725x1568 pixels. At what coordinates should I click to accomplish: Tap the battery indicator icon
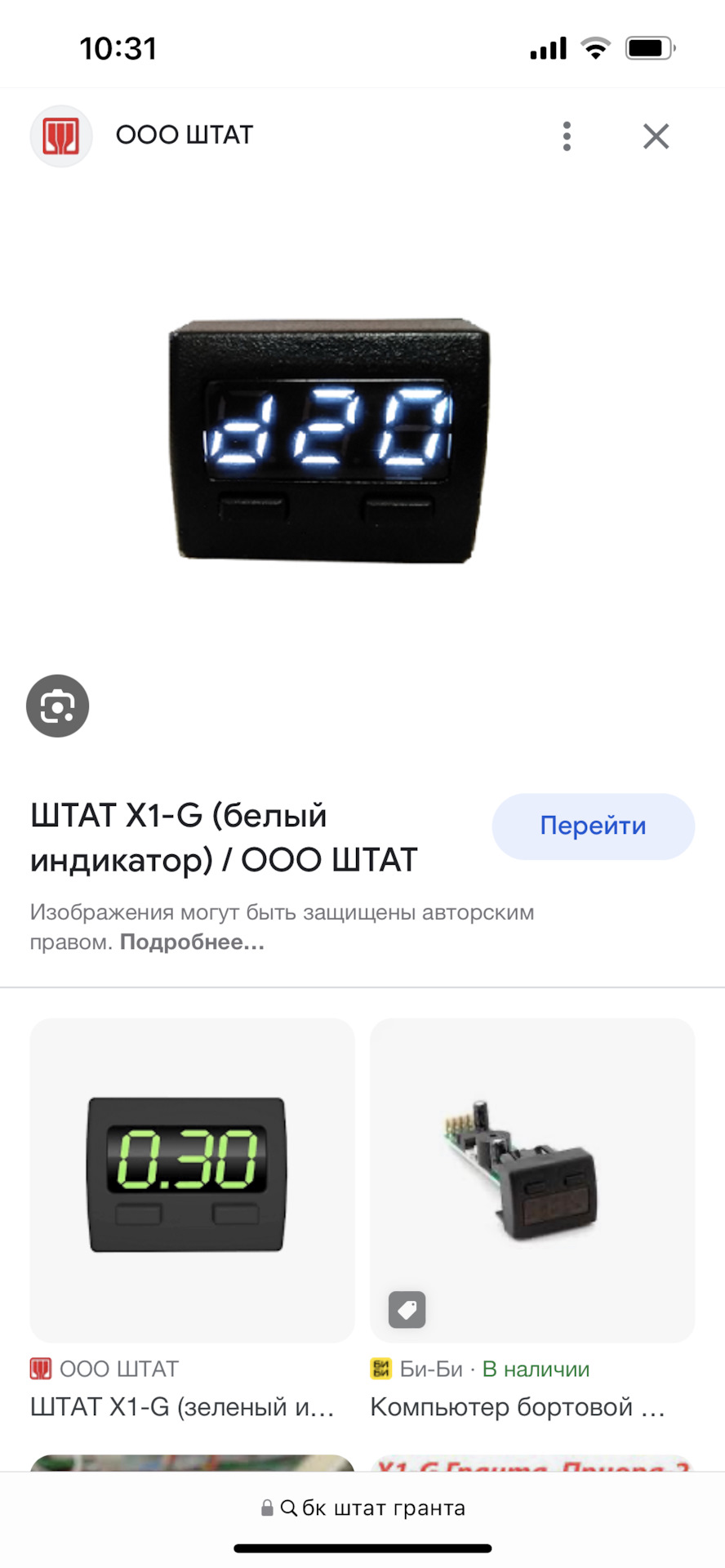pos(649,47)
